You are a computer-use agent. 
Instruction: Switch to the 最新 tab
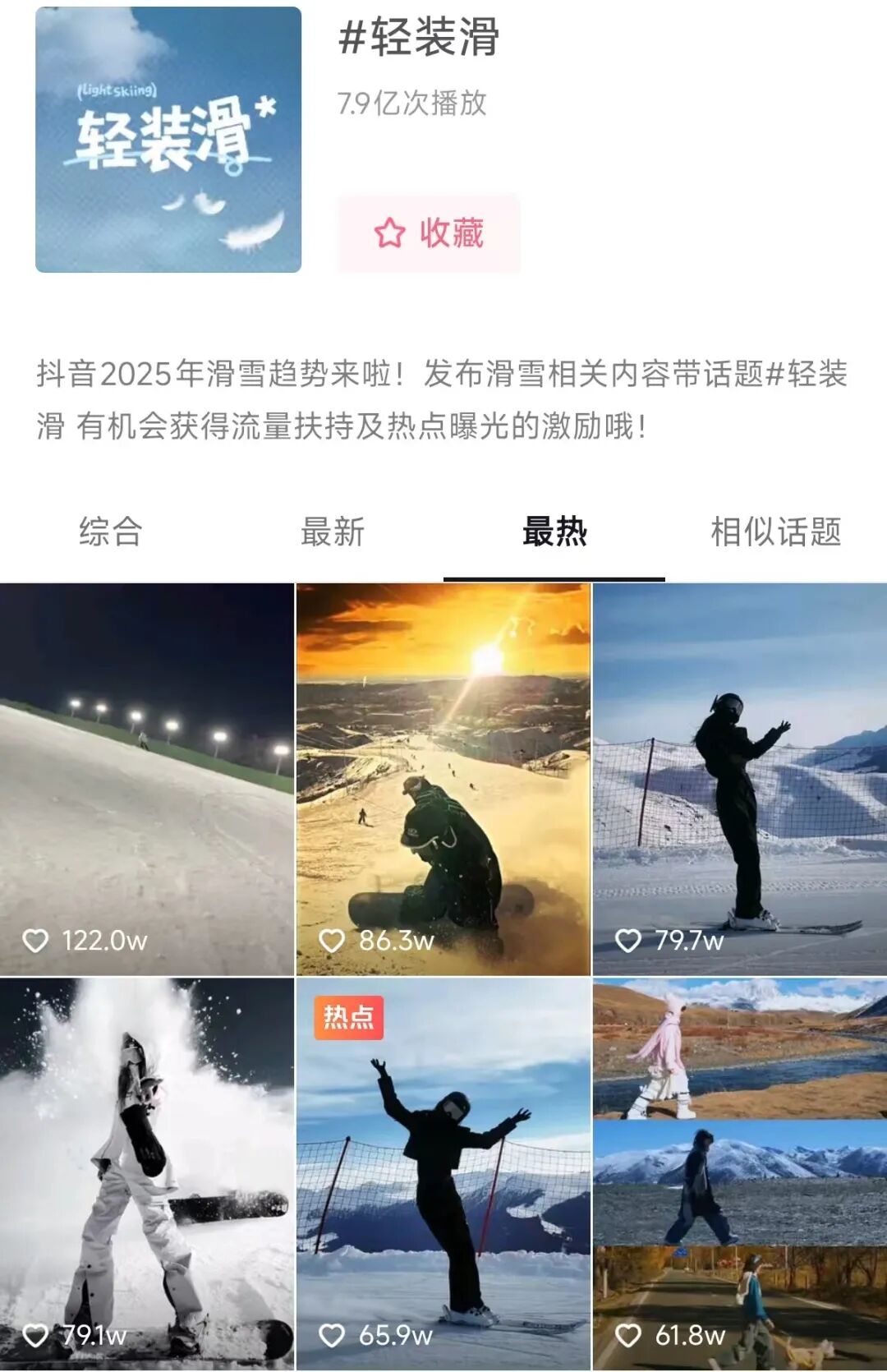coord(333,532)
